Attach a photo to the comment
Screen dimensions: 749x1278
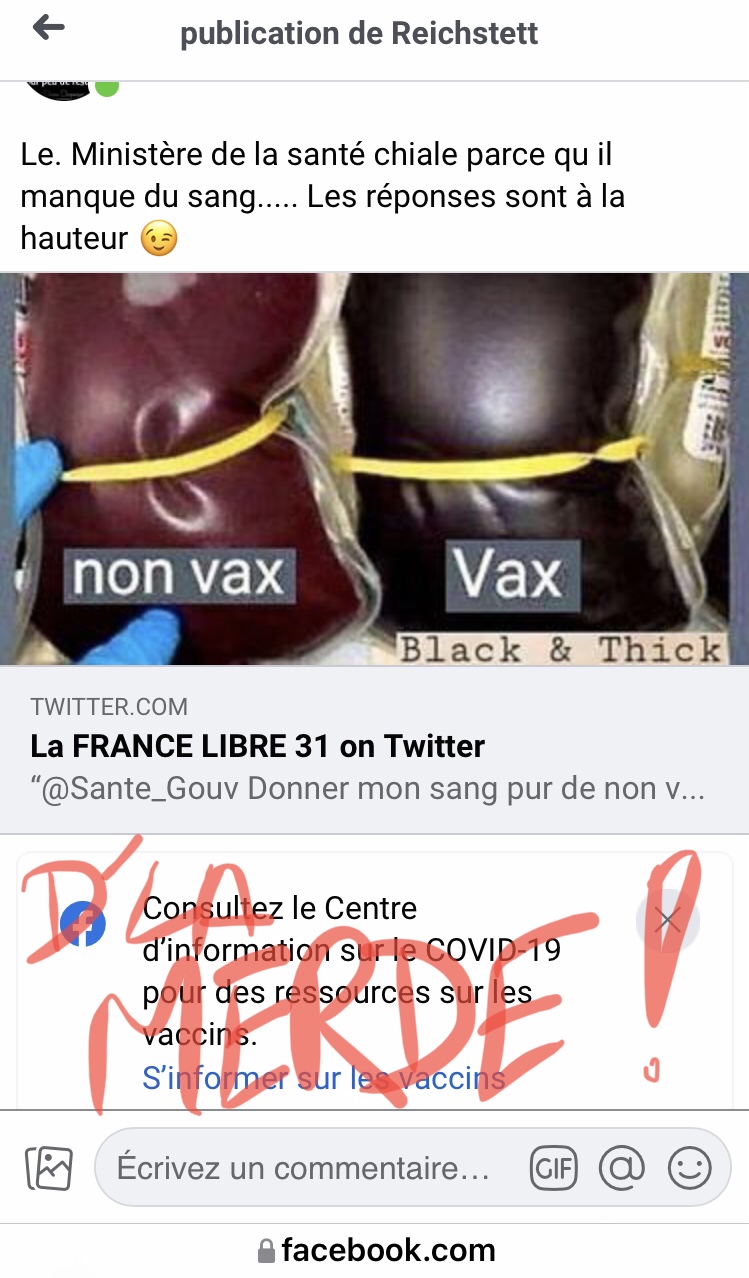coord(49,1167)
